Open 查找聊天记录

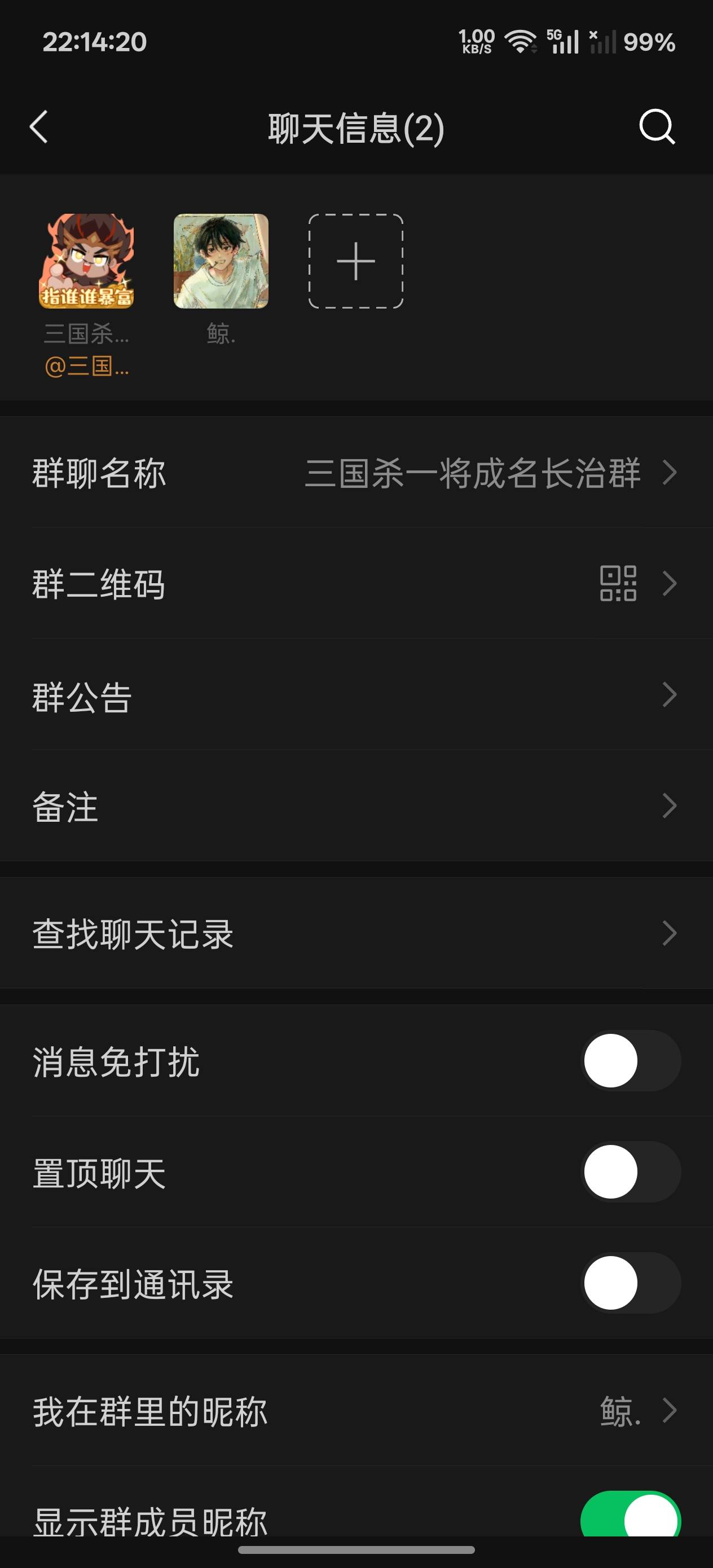pos(356,933)
